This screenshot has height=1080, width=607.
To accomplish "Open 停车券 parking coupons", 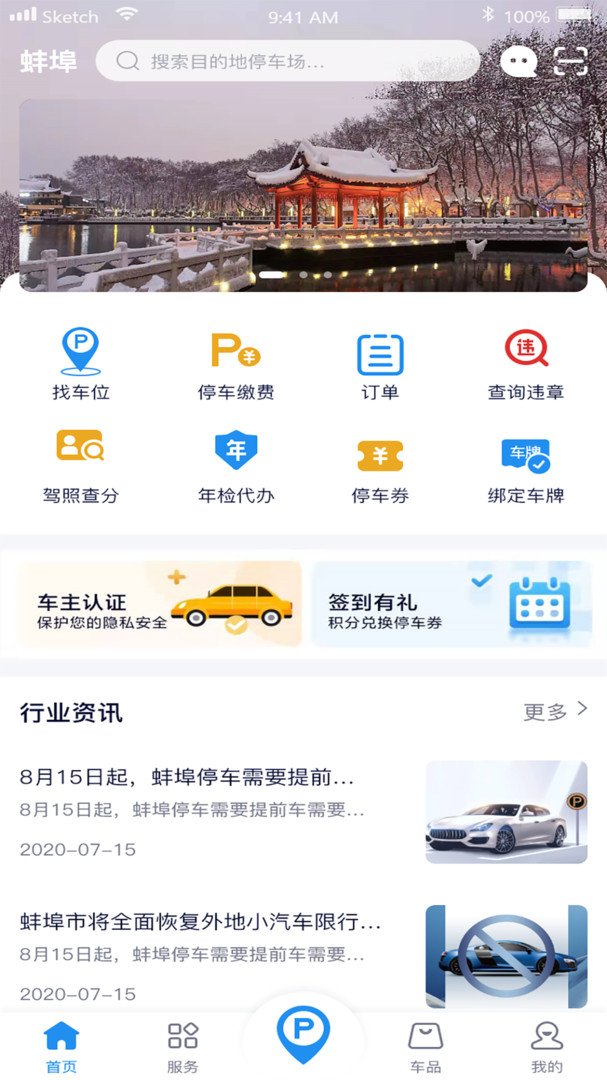I will tap(380, 467).
